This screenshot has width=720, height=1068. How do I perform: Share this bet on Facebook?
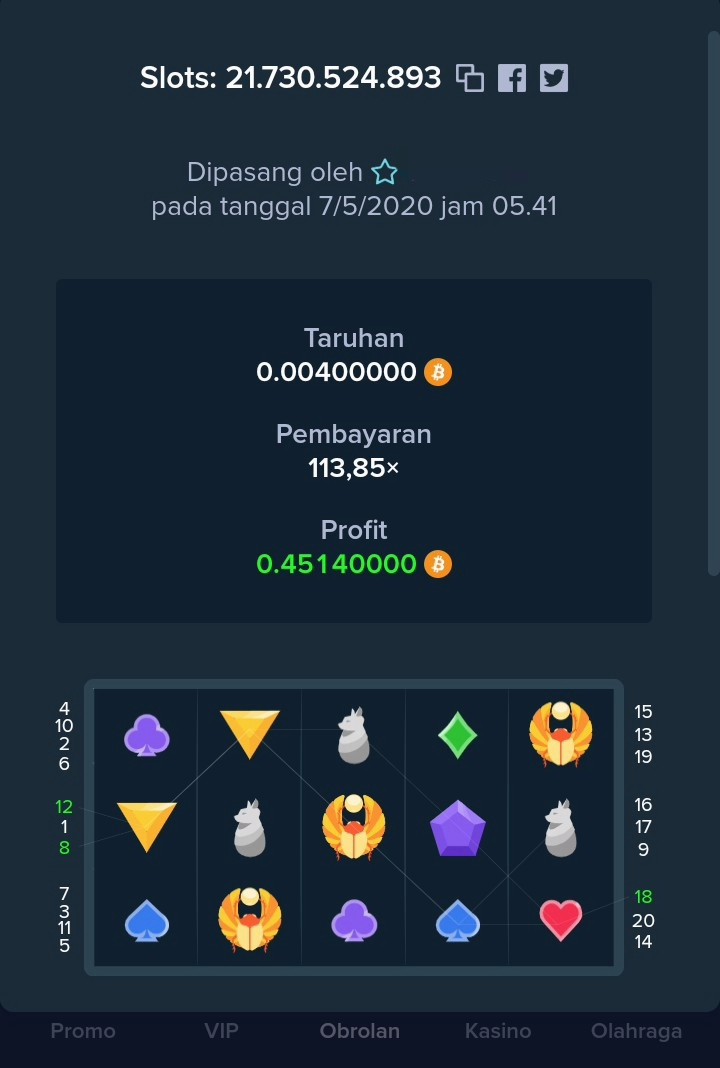point(512,78)
